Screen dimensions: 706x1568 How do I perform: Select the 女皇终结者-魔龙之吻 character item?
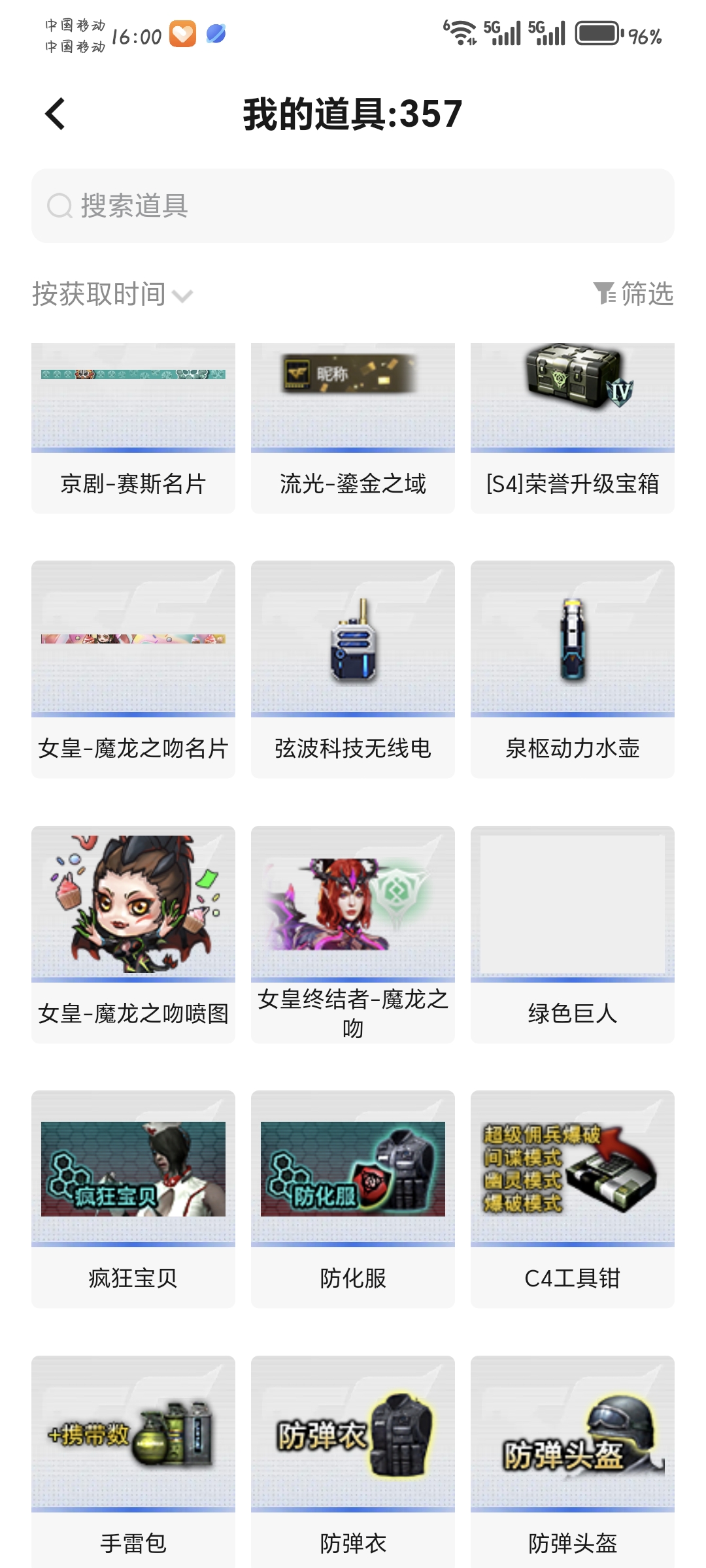(x=353, y=934)
